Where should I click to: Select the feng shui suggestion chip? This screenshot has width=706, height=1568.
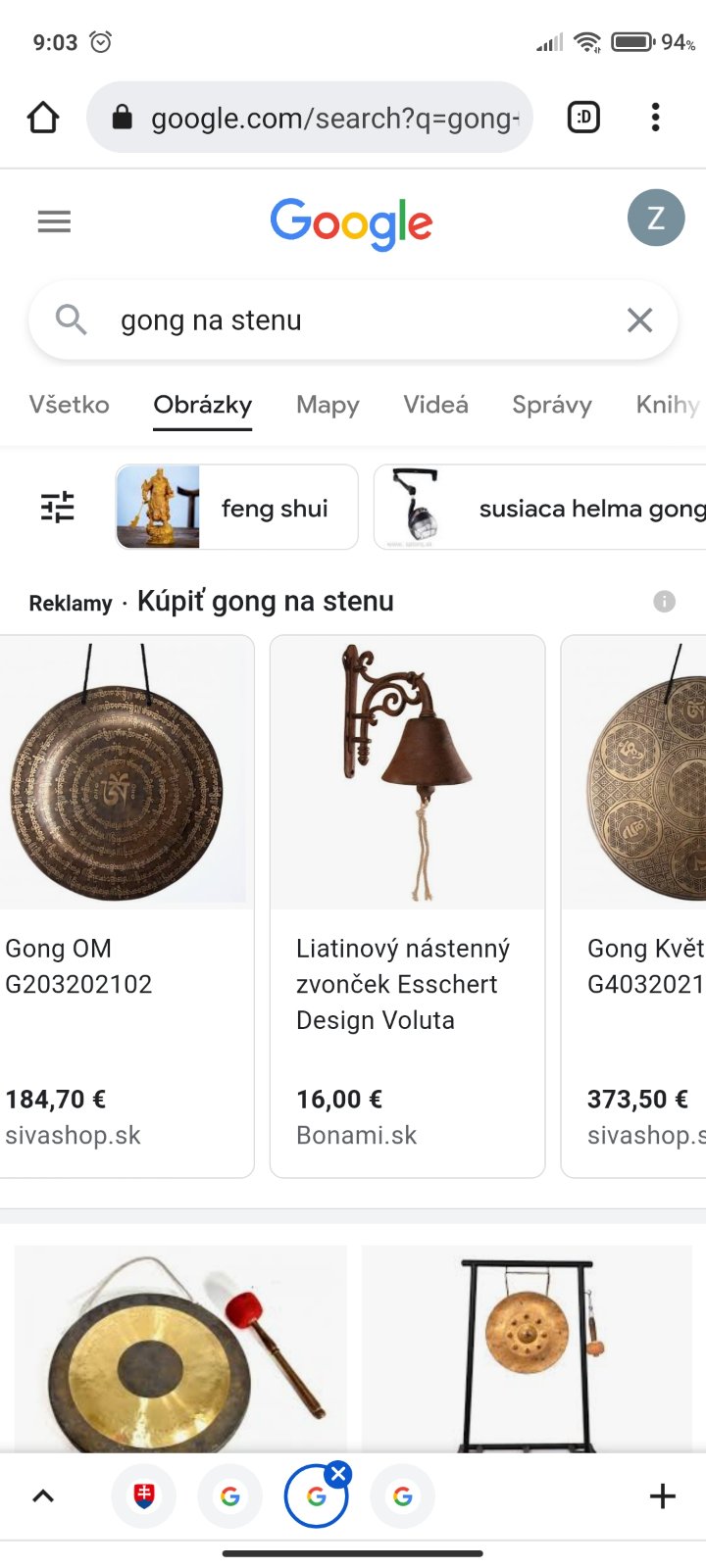click(236, 508)
